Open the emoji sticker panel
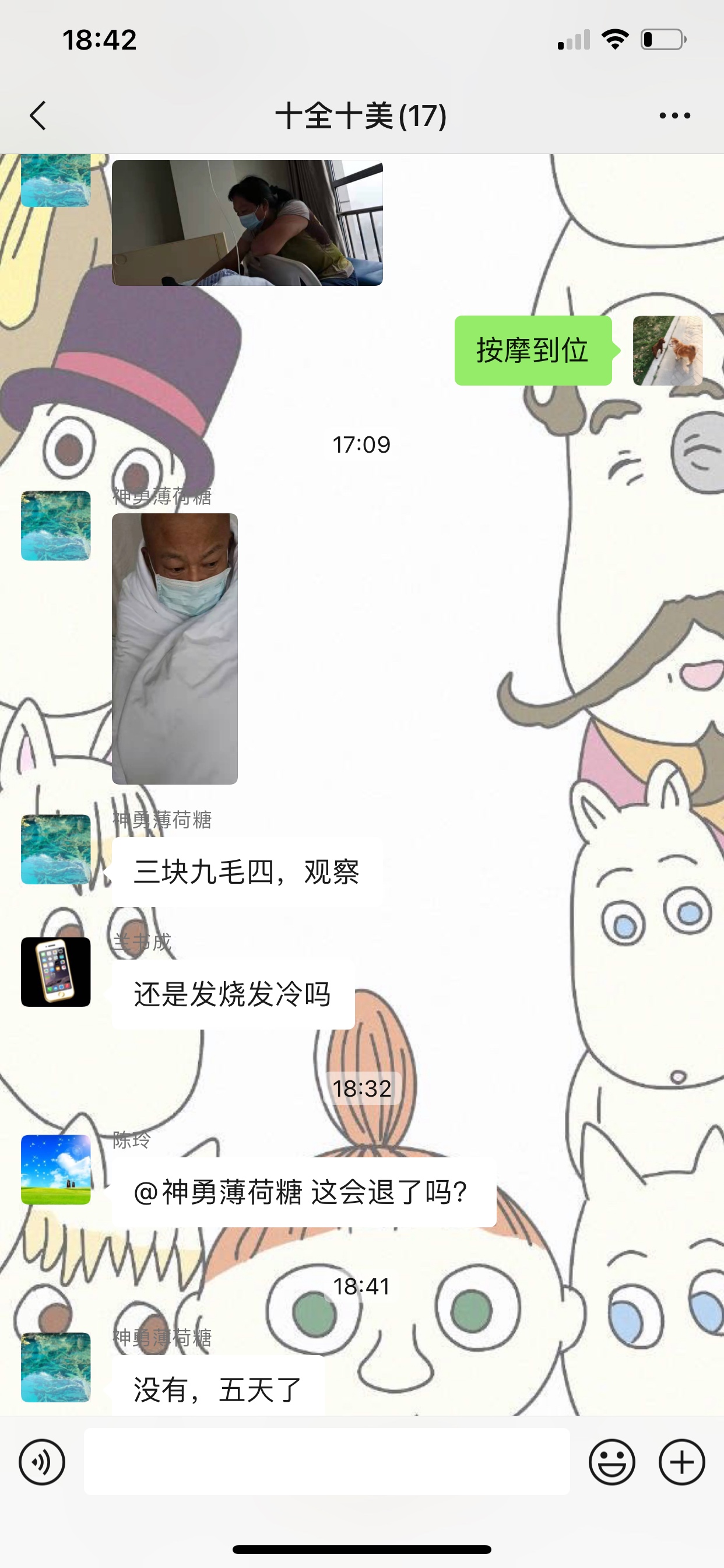The width and height of the screenshot is (724, 1568). coord(611,1461)
